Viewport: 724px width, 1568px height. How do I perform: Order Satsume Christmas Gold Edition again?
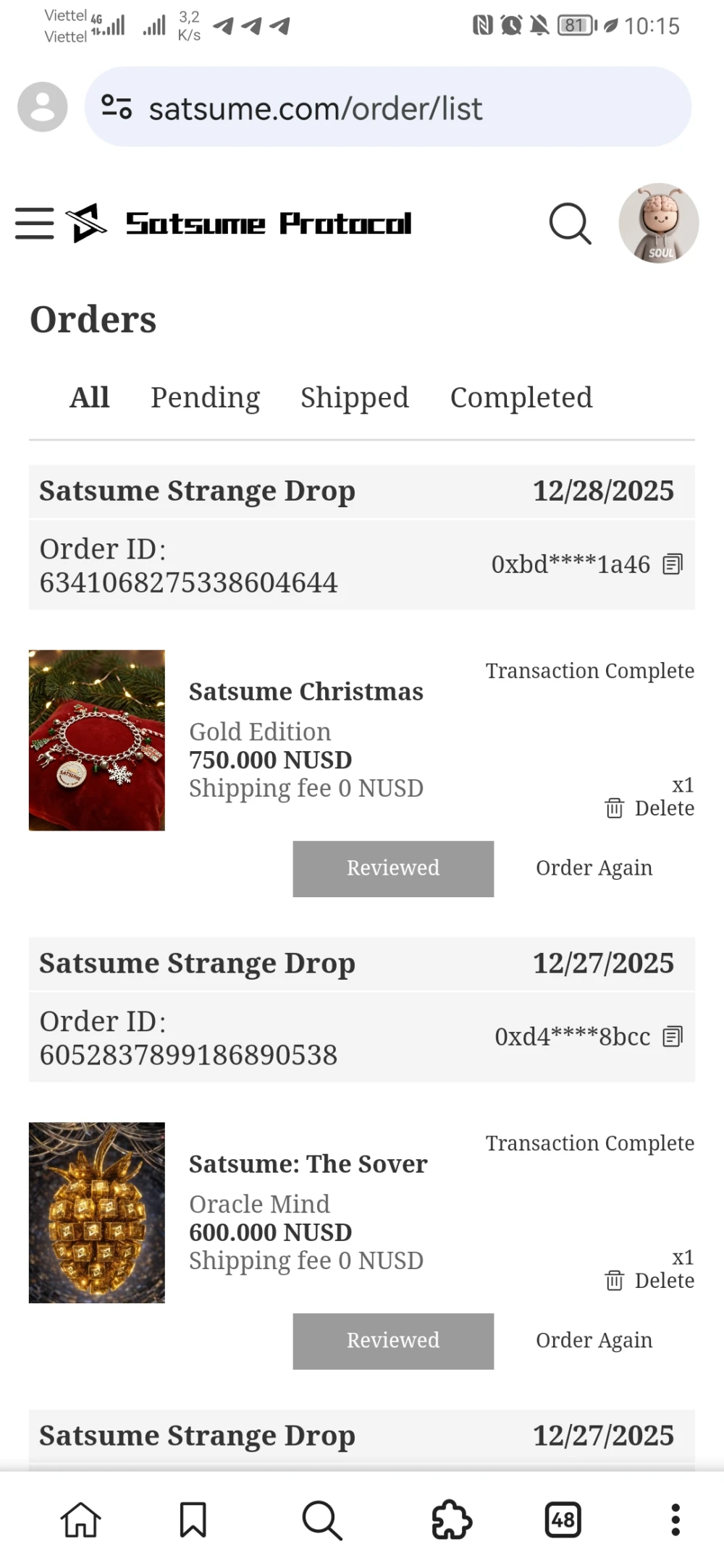594,868
